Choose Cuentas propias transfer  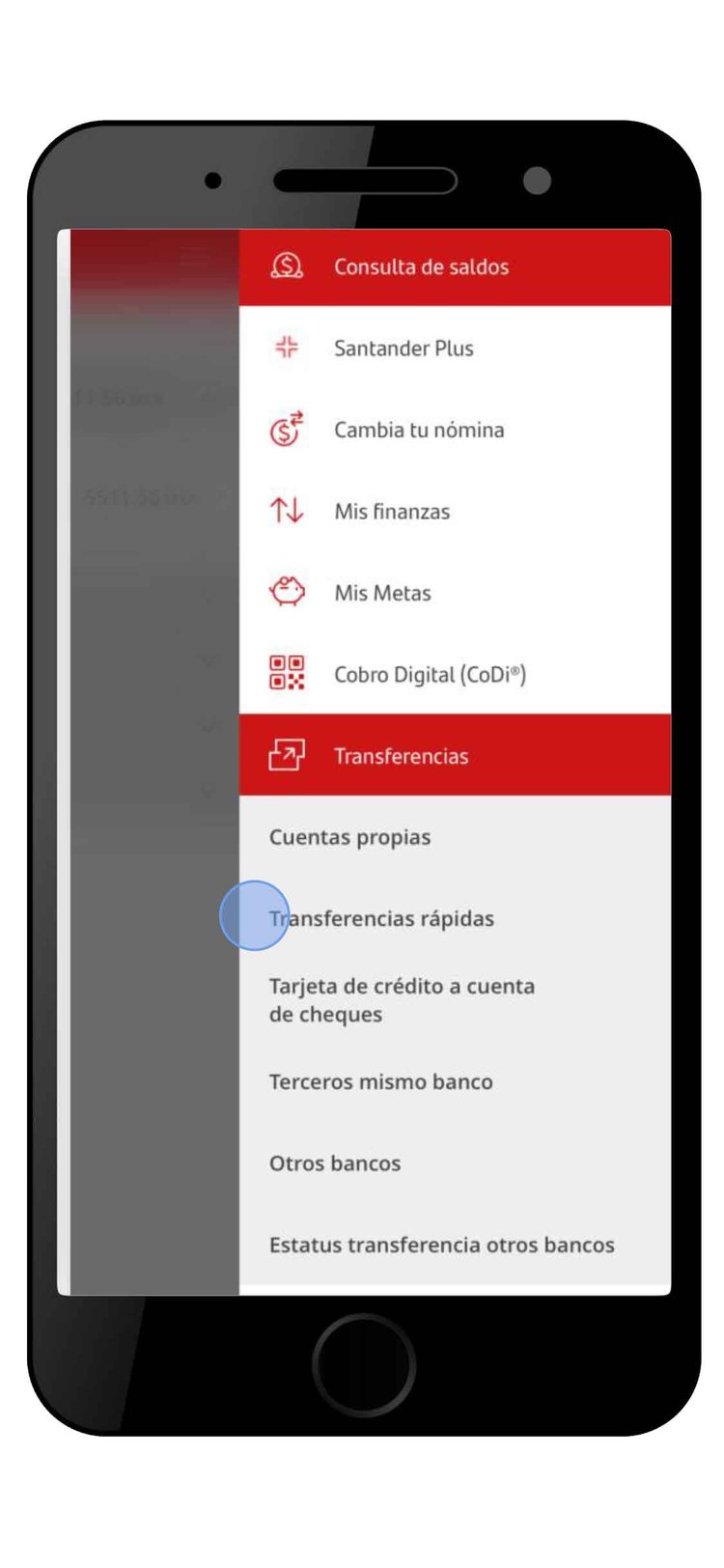[350, 837]
